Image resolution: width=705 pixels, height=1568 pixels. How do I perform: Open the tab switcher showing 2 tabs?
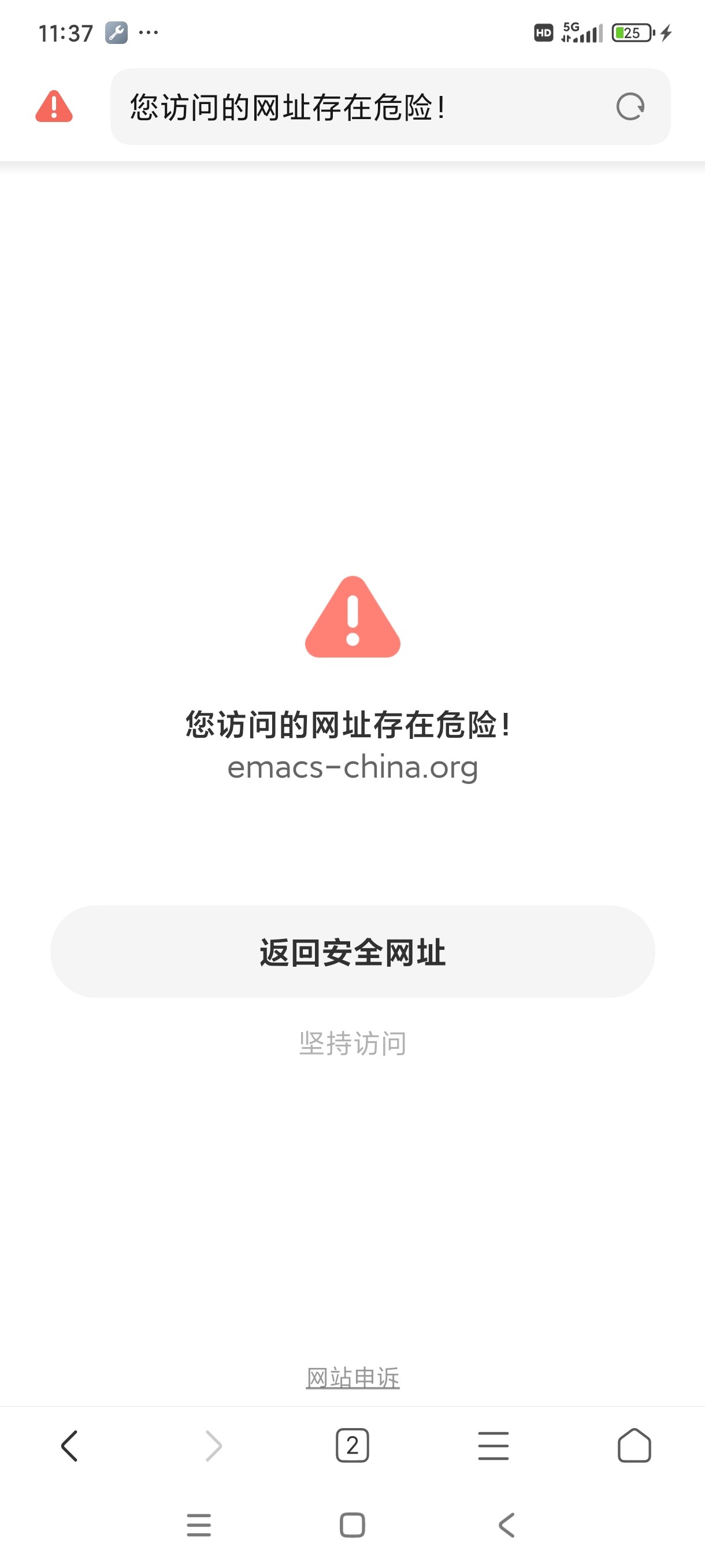coord(352,1445)
